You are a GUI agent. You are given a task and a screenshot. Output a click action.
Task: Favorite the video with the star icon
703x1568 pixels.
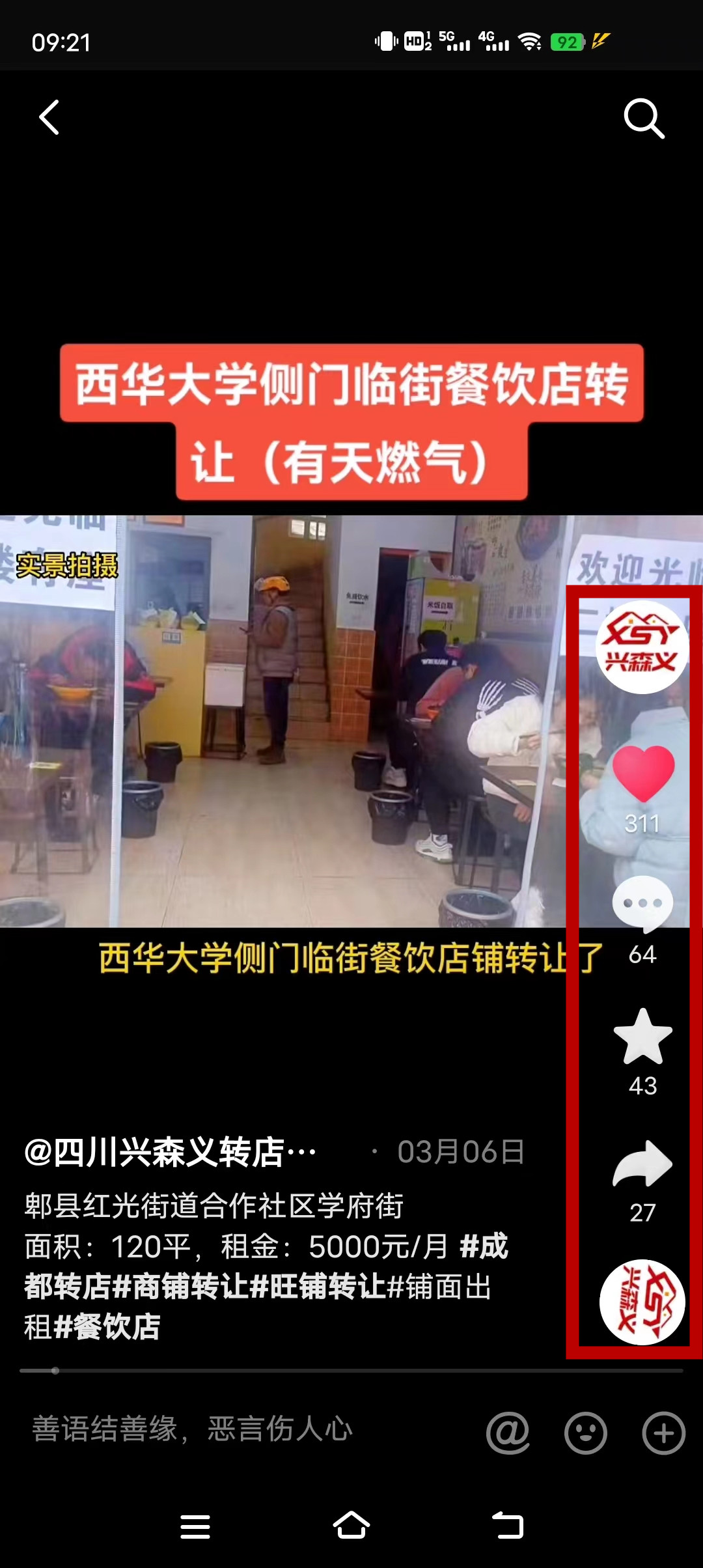click(x=642, y=1037)
